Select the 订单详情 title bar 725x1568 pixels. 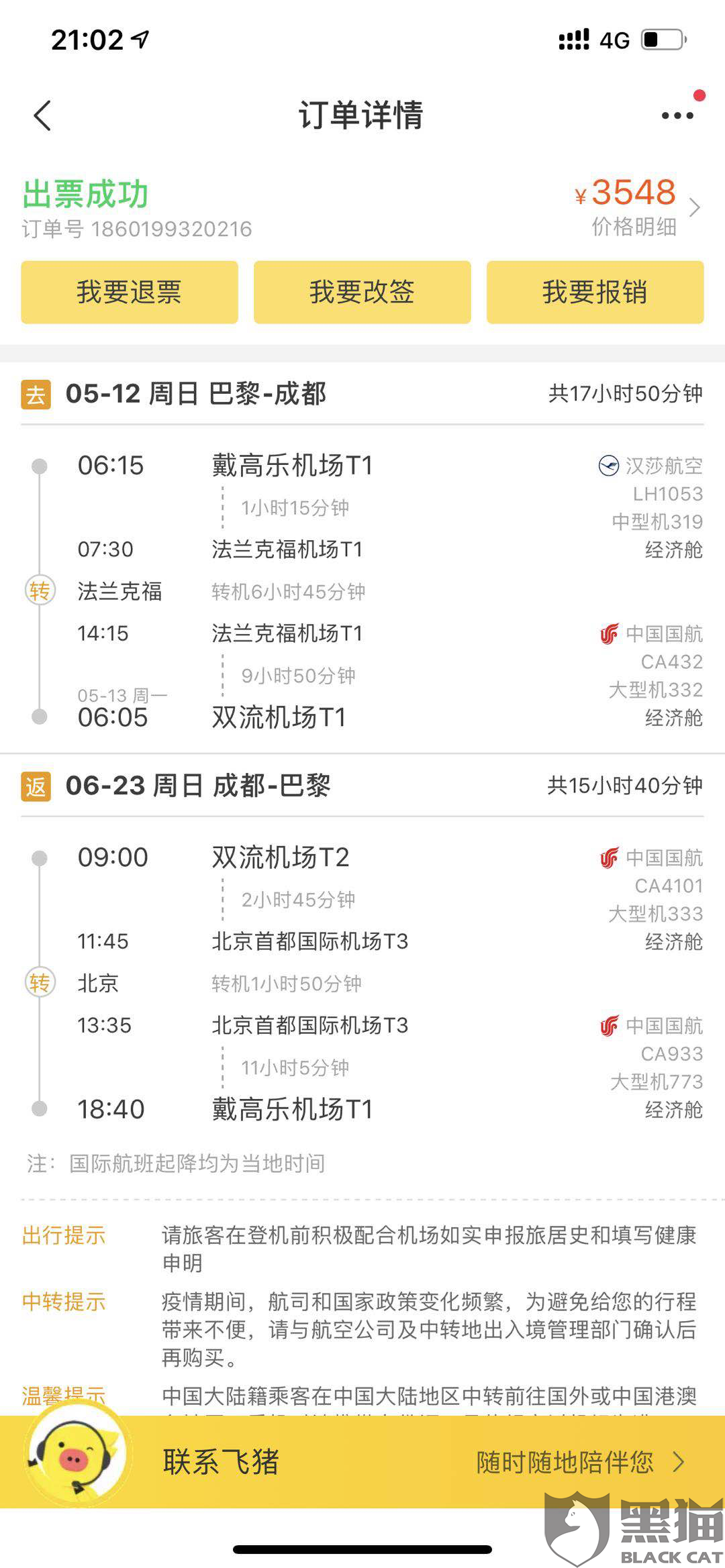pos(361,115)
